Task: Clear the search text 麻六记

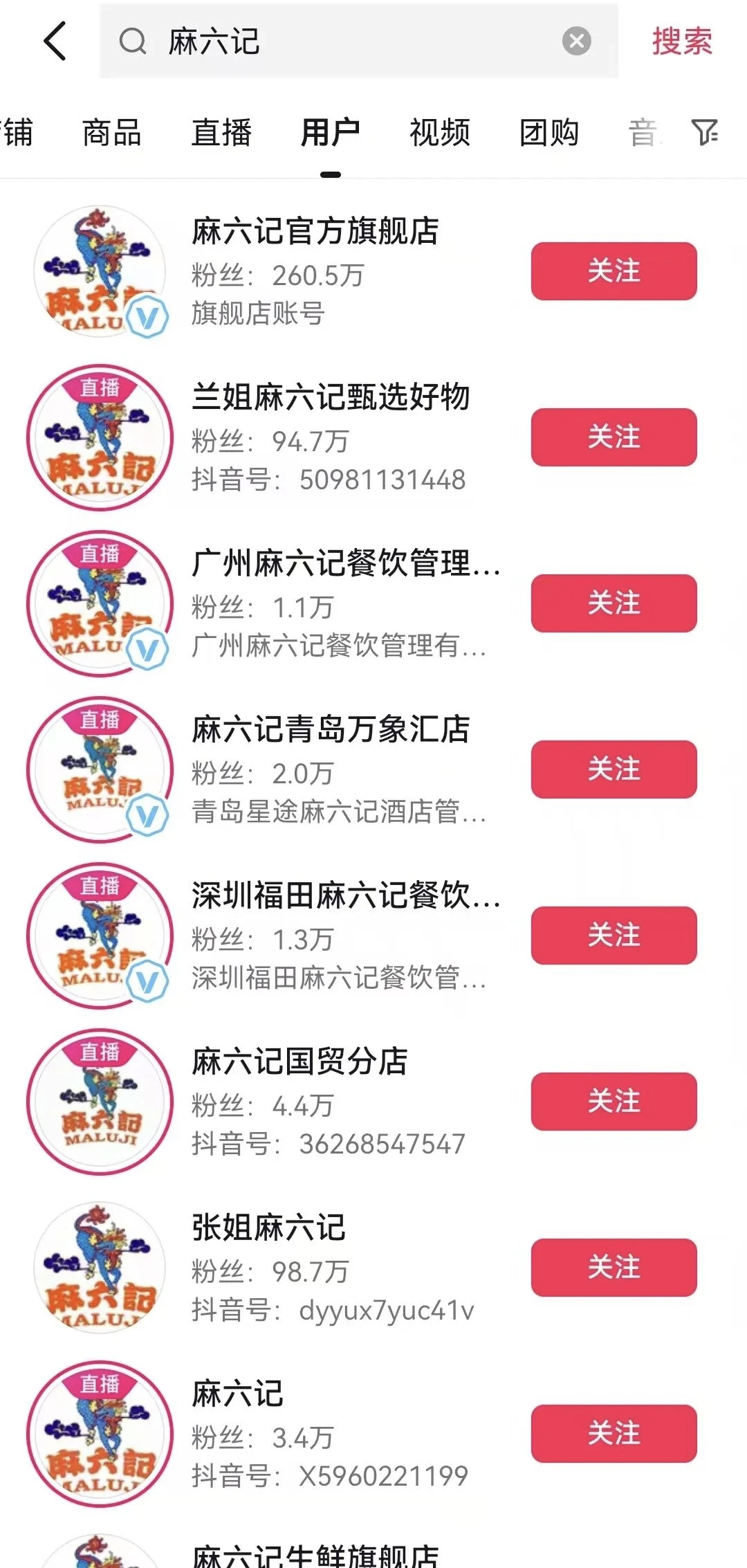Action: pos(576,42)
